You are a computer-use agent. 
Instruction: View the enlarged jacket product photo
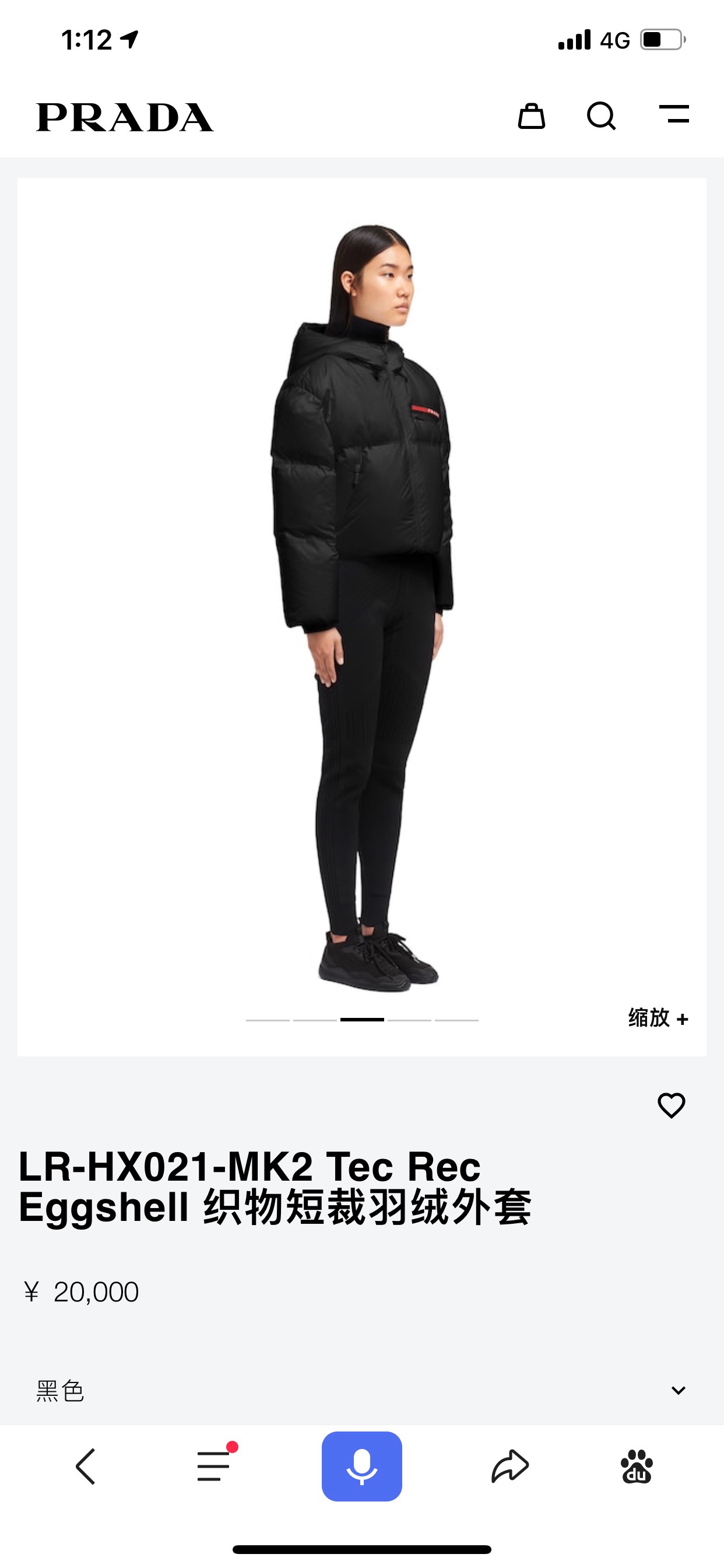click(x=362, y=608)
